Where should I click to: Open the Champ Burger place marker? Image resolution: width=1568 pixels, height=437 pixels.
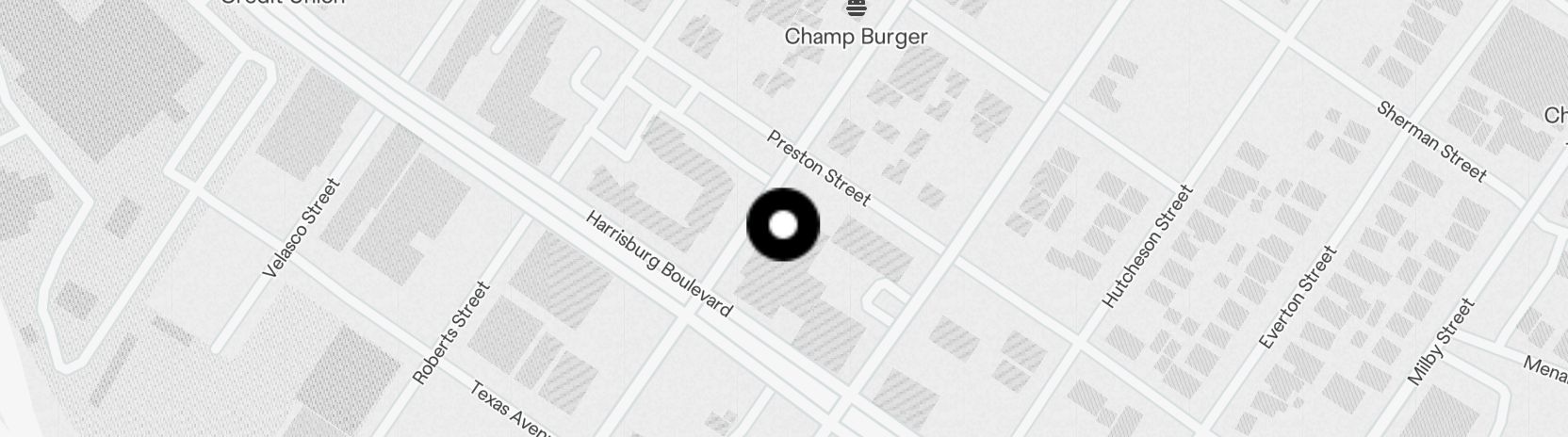[856, 9]
